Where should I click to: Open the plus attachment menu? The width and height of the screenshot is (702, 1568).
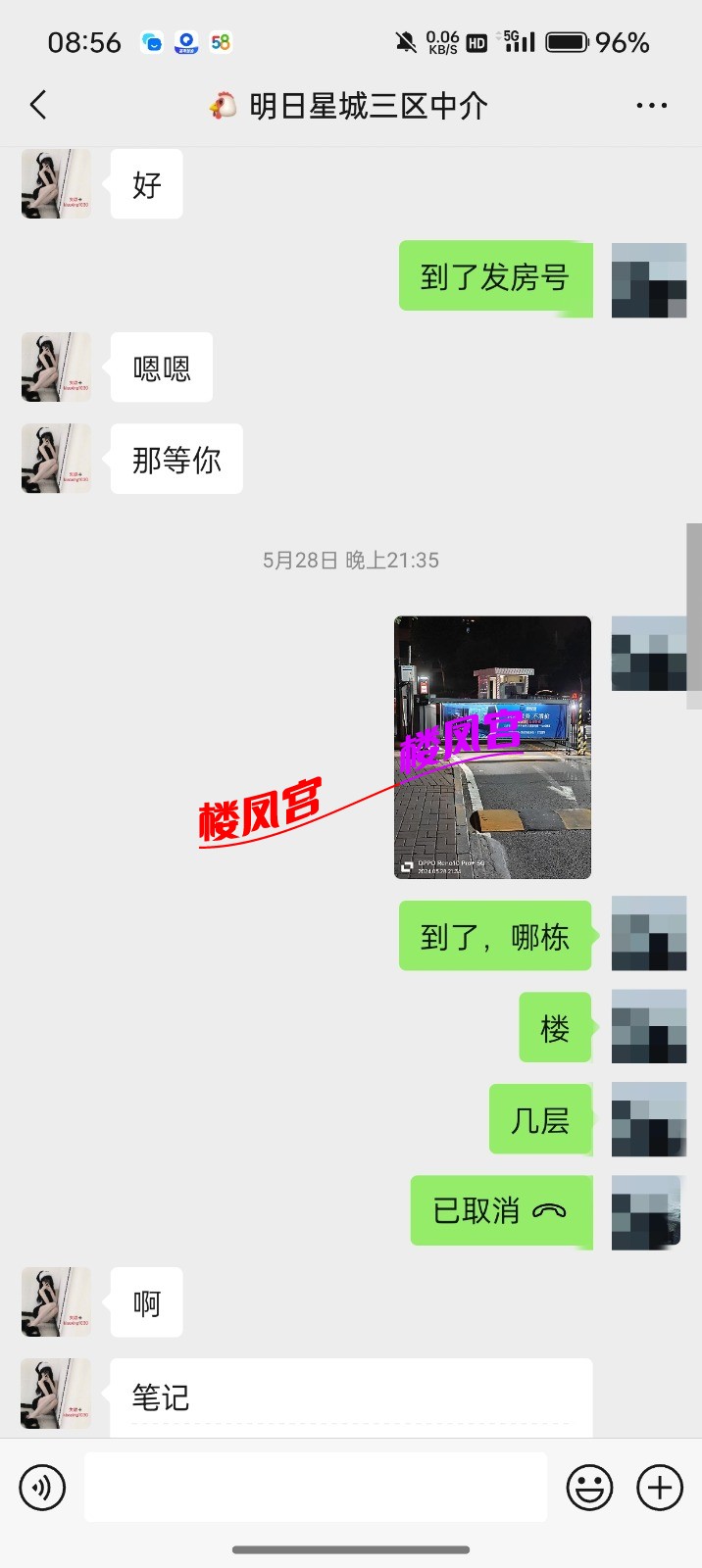point(660,1488)
